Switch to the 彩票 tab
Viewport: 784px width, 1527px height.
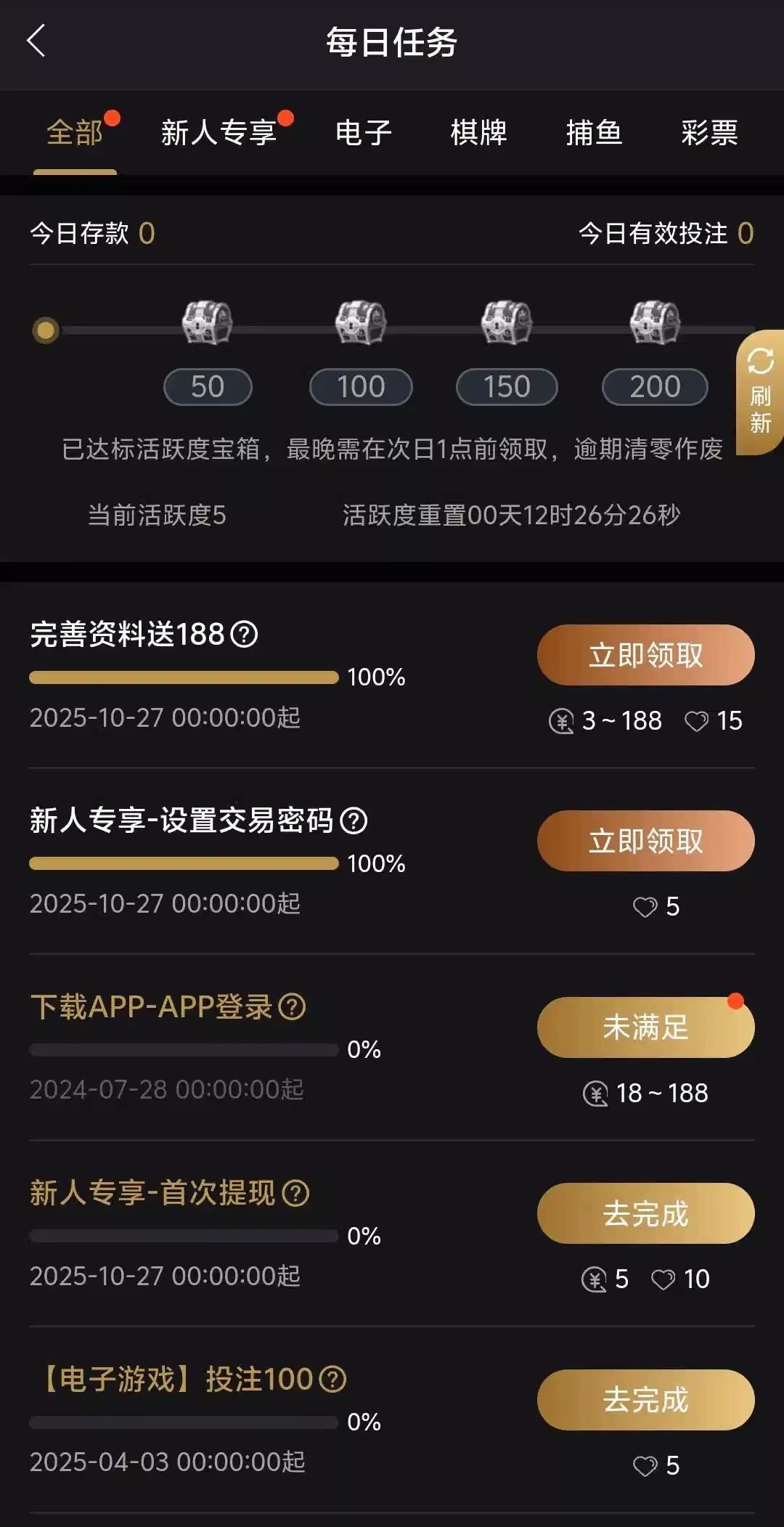pyautogui.click(x=709, y=133)
